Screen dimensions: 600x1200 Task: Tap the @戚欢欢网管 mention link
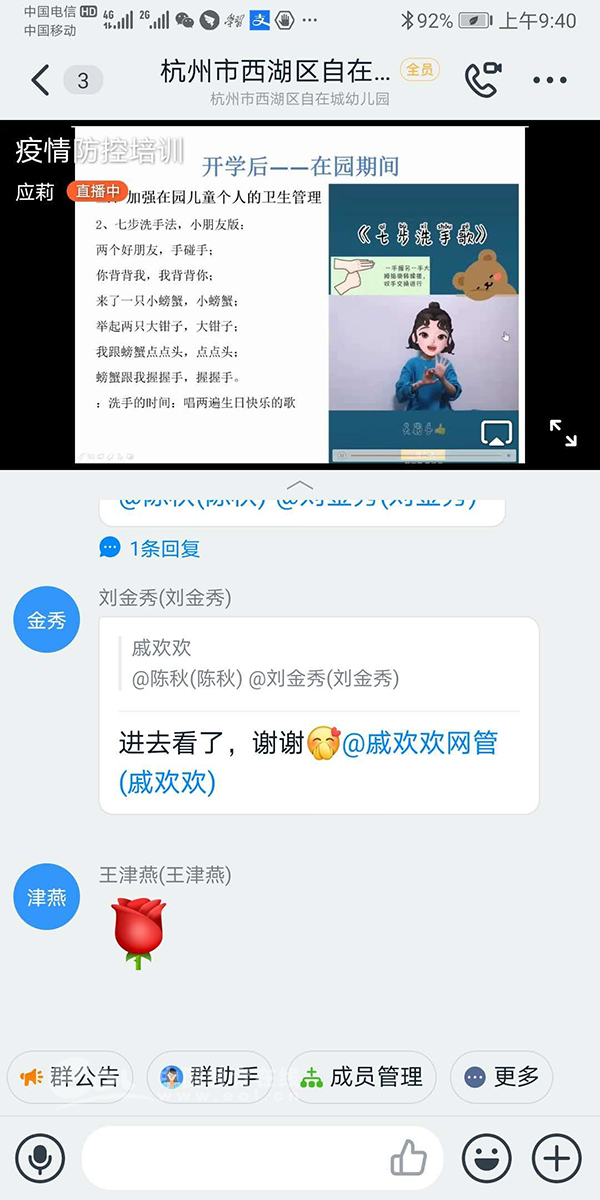pos(420,743)
